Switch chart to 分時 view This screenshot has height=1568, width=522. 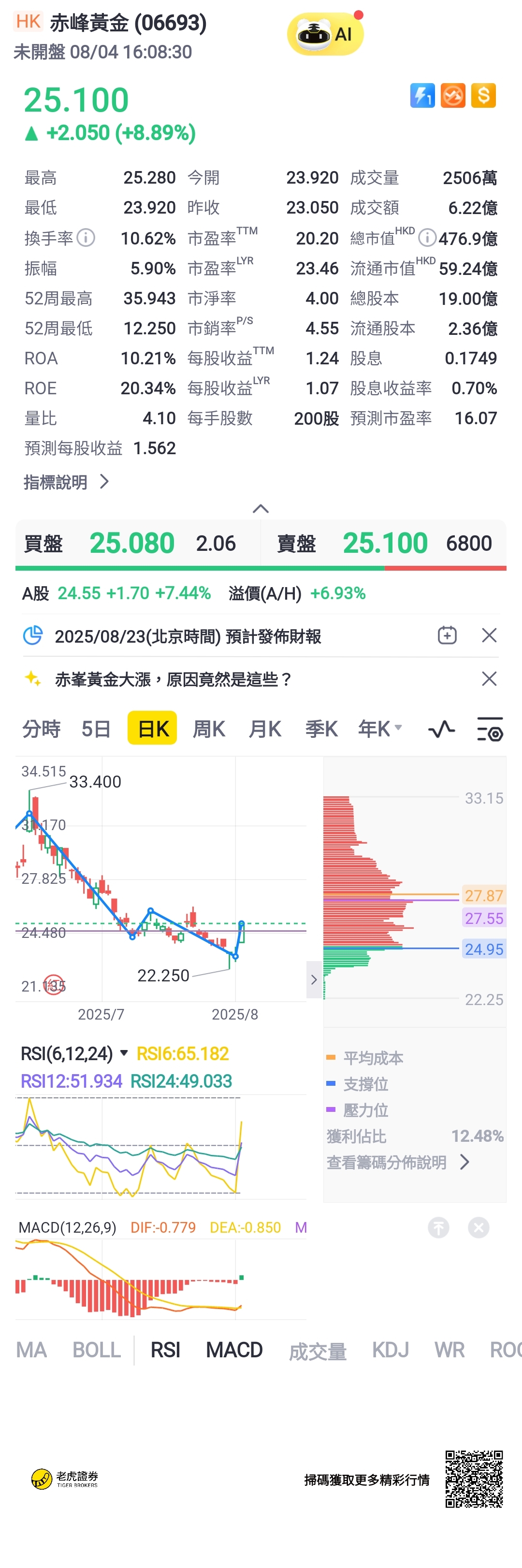pyautogui.click(x=41, y=729)
